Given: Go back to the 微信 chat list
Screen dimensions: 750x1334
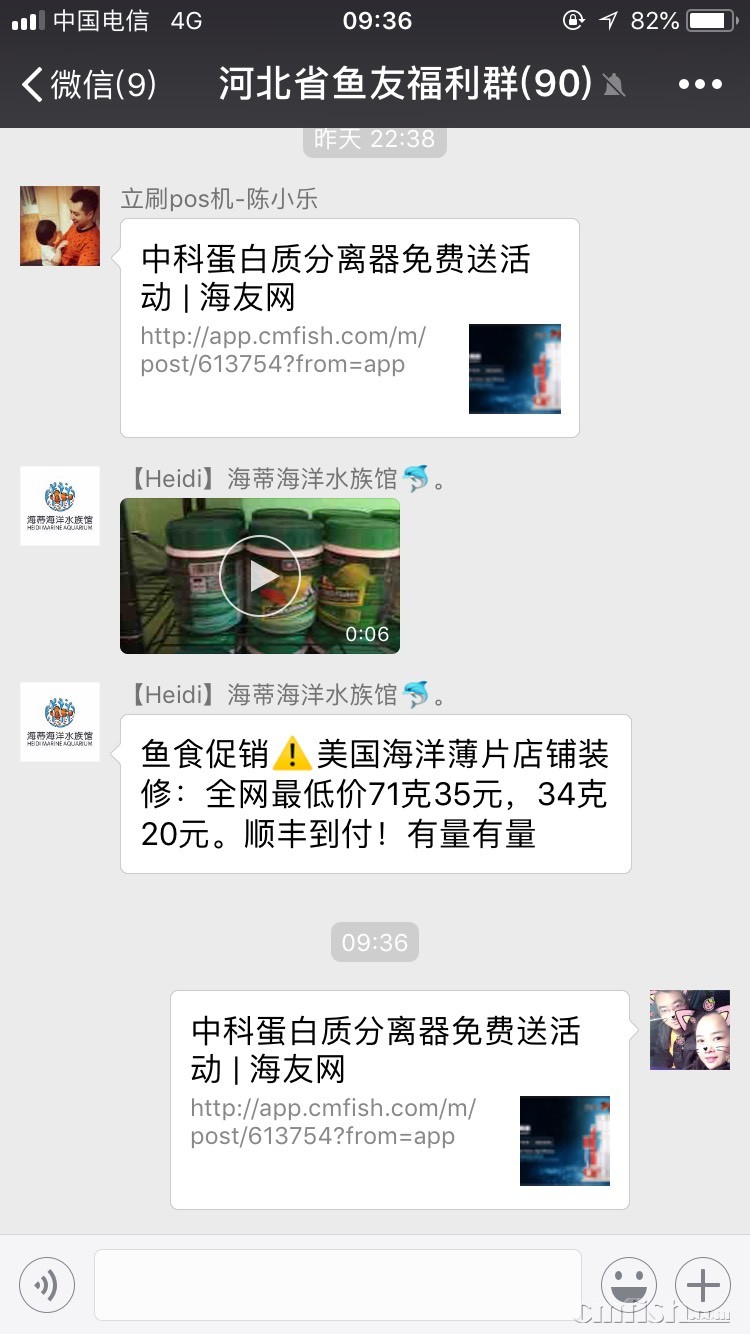Looking at the screenshot, I should [x=88, y=84].
